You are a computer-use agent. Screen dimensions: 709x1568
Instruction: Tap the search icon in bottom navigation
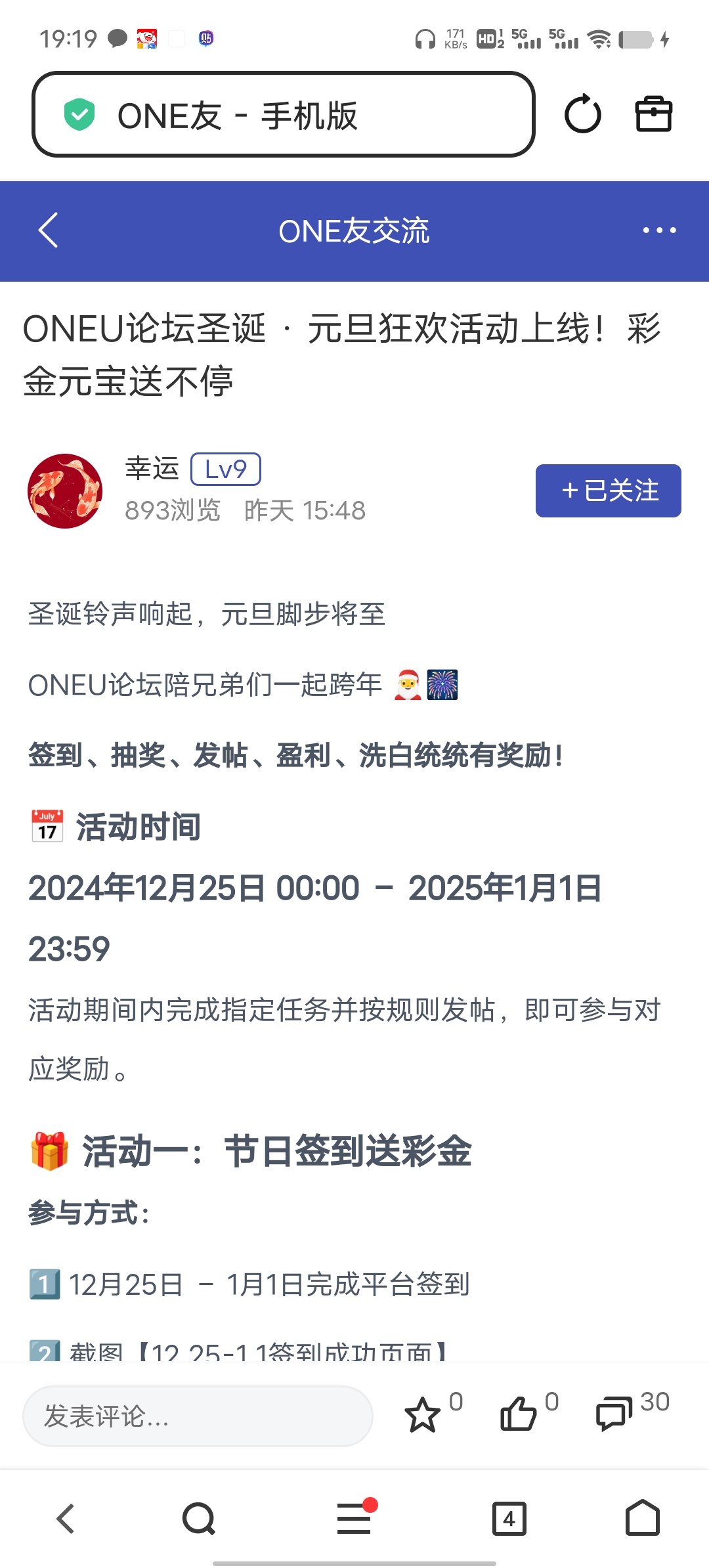tap(198, 1519)
